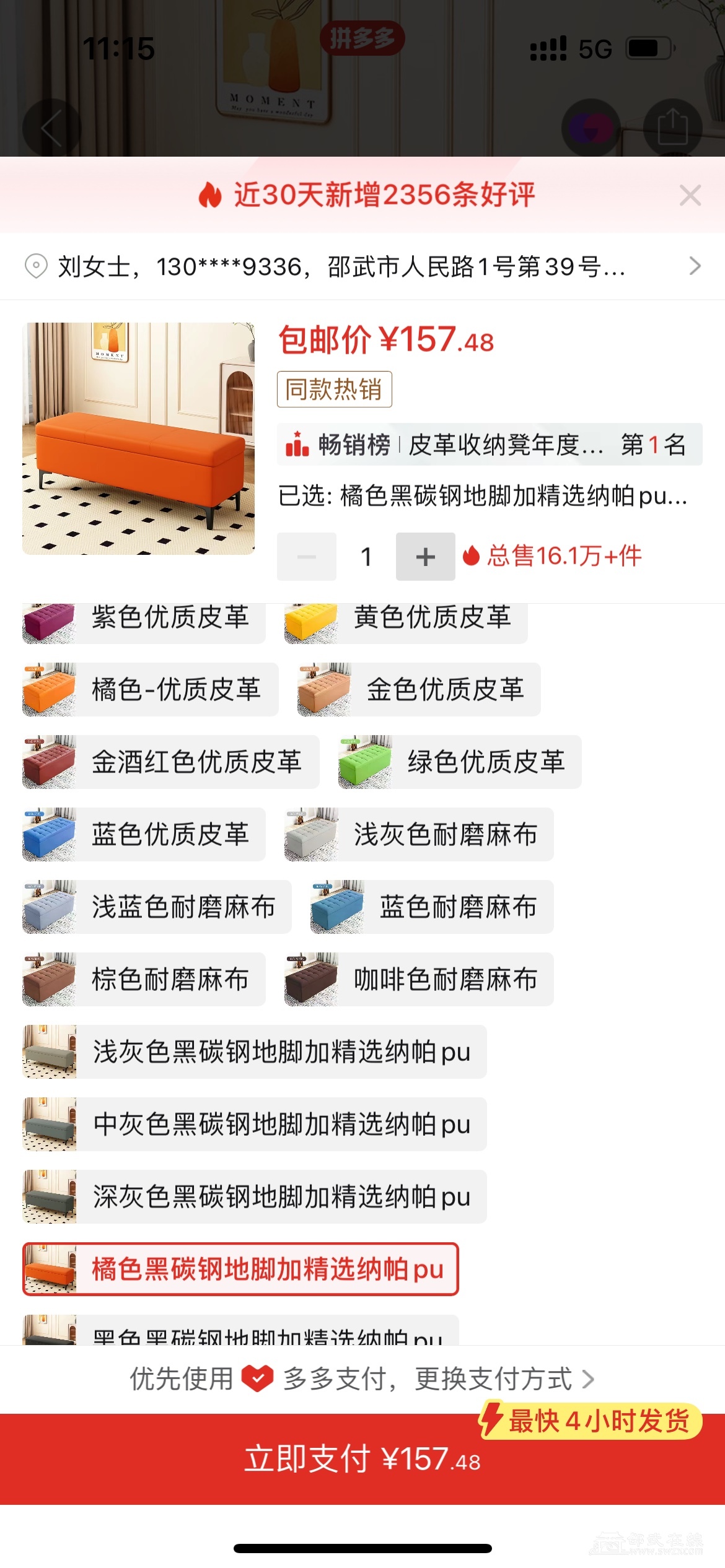
Task: Open the 畅销榜 ranking banner
Action: [489, 445]
